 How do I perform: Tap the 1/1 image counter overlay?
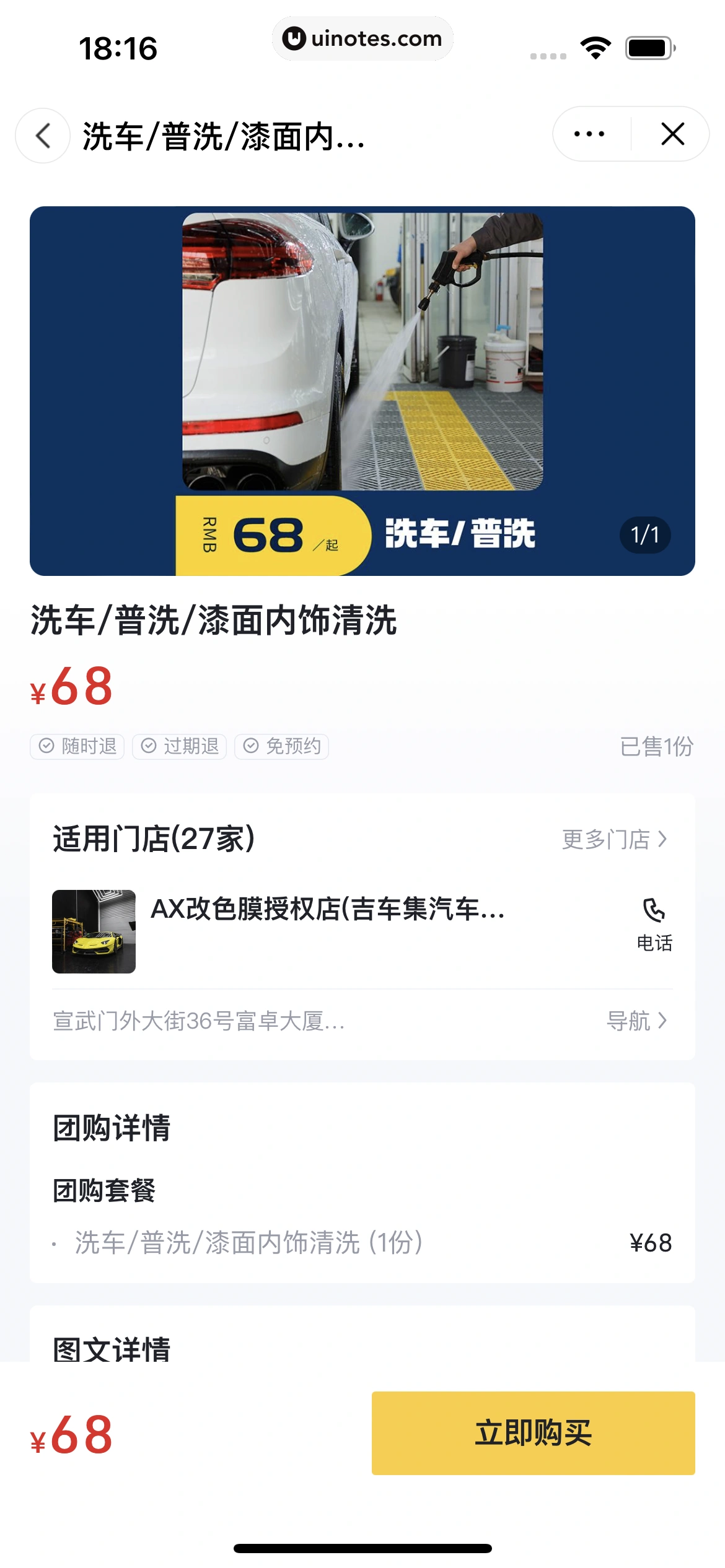[645, 535]
